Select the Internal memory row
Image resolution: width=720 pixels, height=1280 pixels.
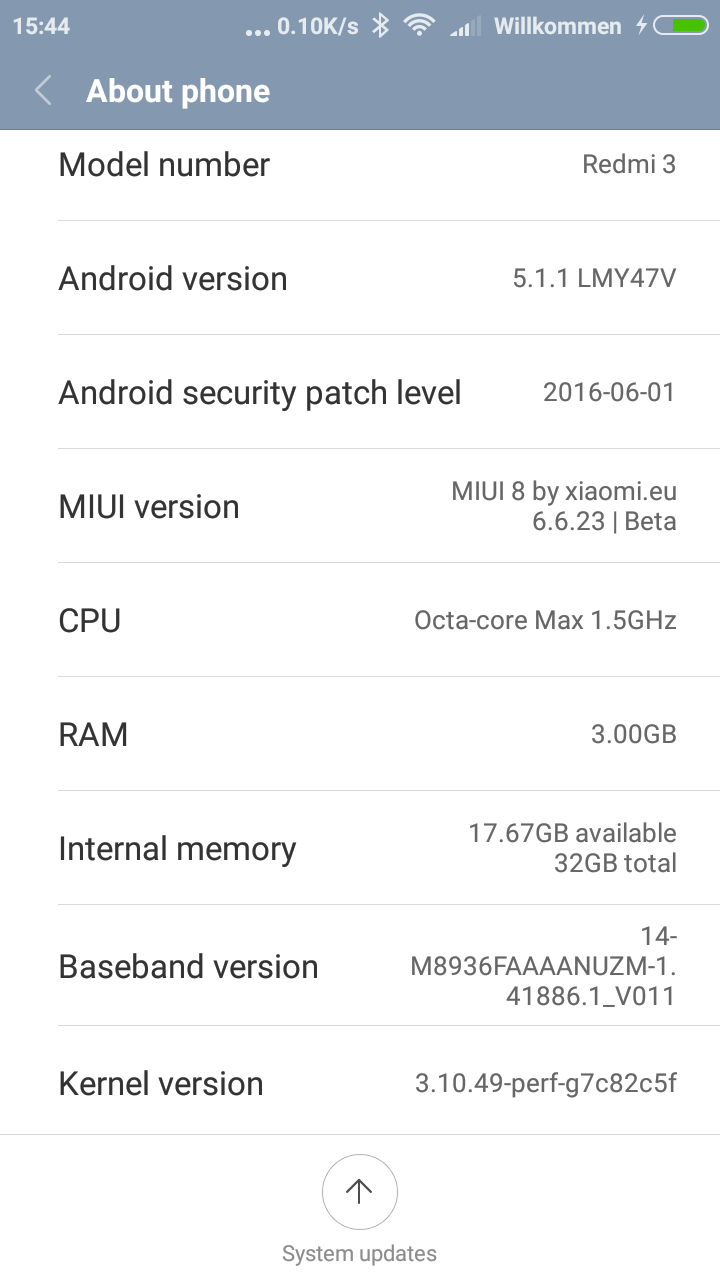[x=360, y=848]
